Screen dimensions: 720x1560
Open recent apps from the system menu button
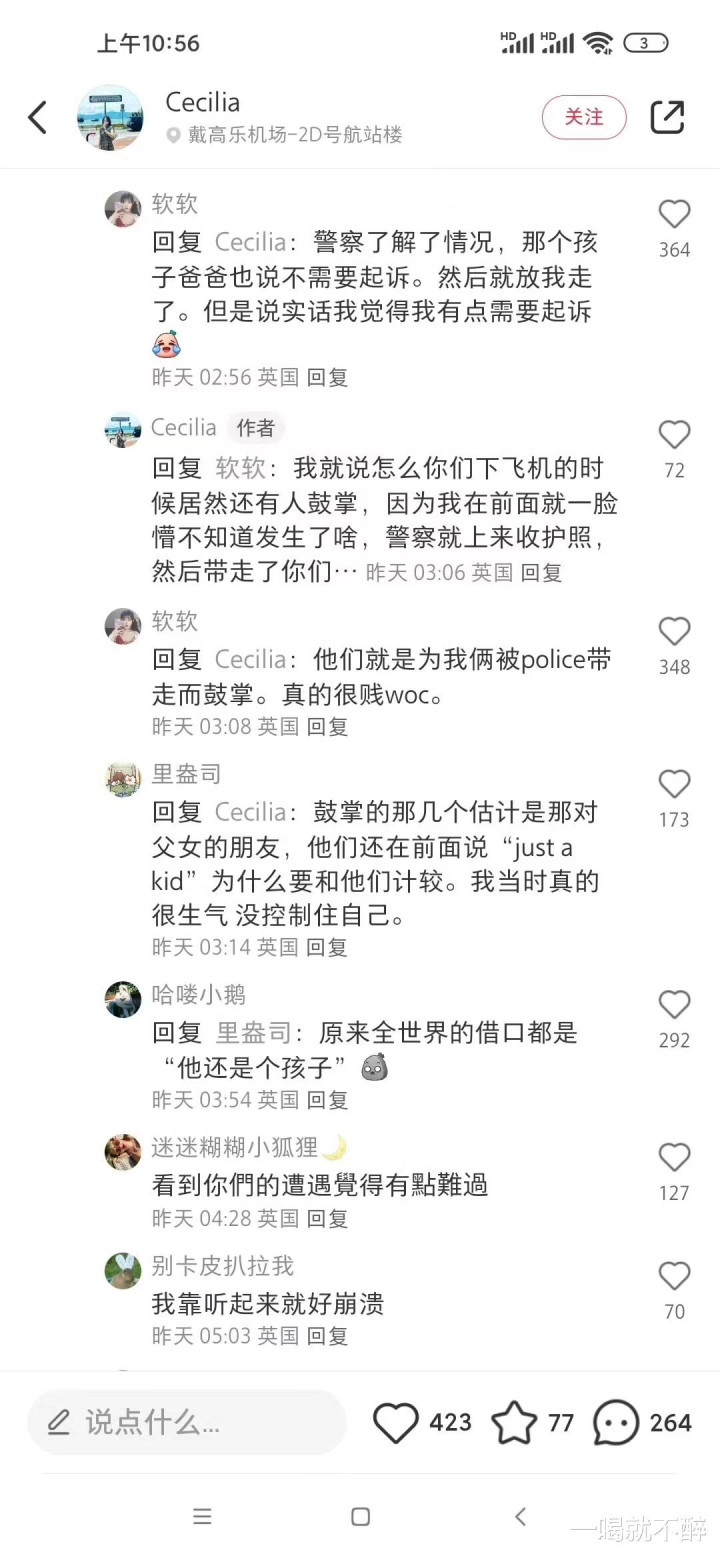point(202,1516)
